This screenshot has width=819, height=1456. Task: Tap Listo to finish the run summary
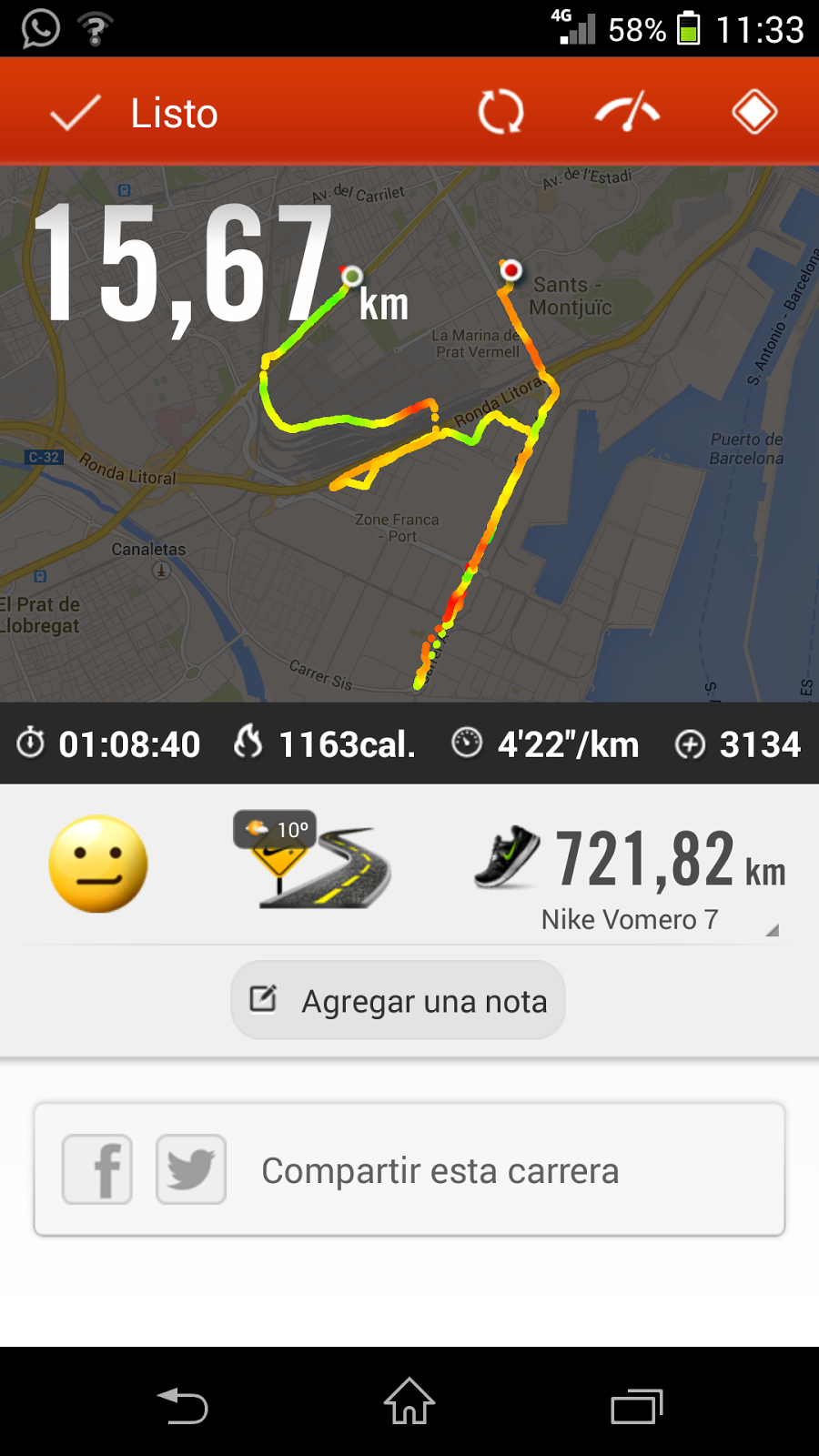(136, 114)
